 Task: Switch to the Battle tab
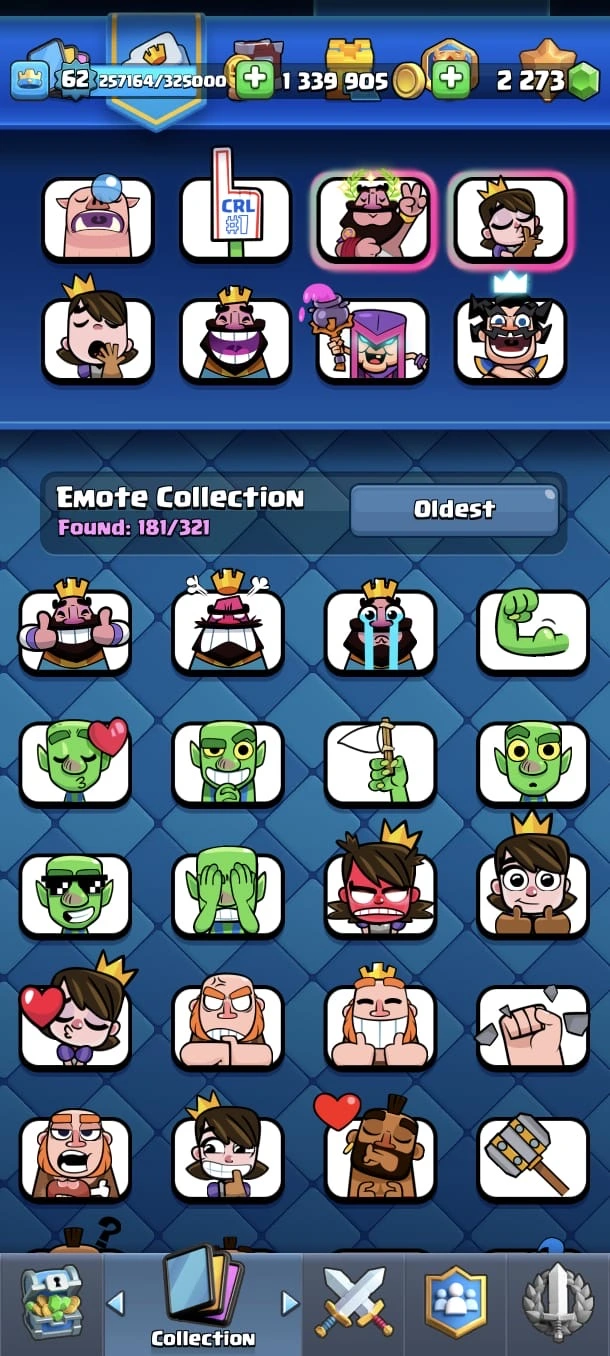[354, 1302]
